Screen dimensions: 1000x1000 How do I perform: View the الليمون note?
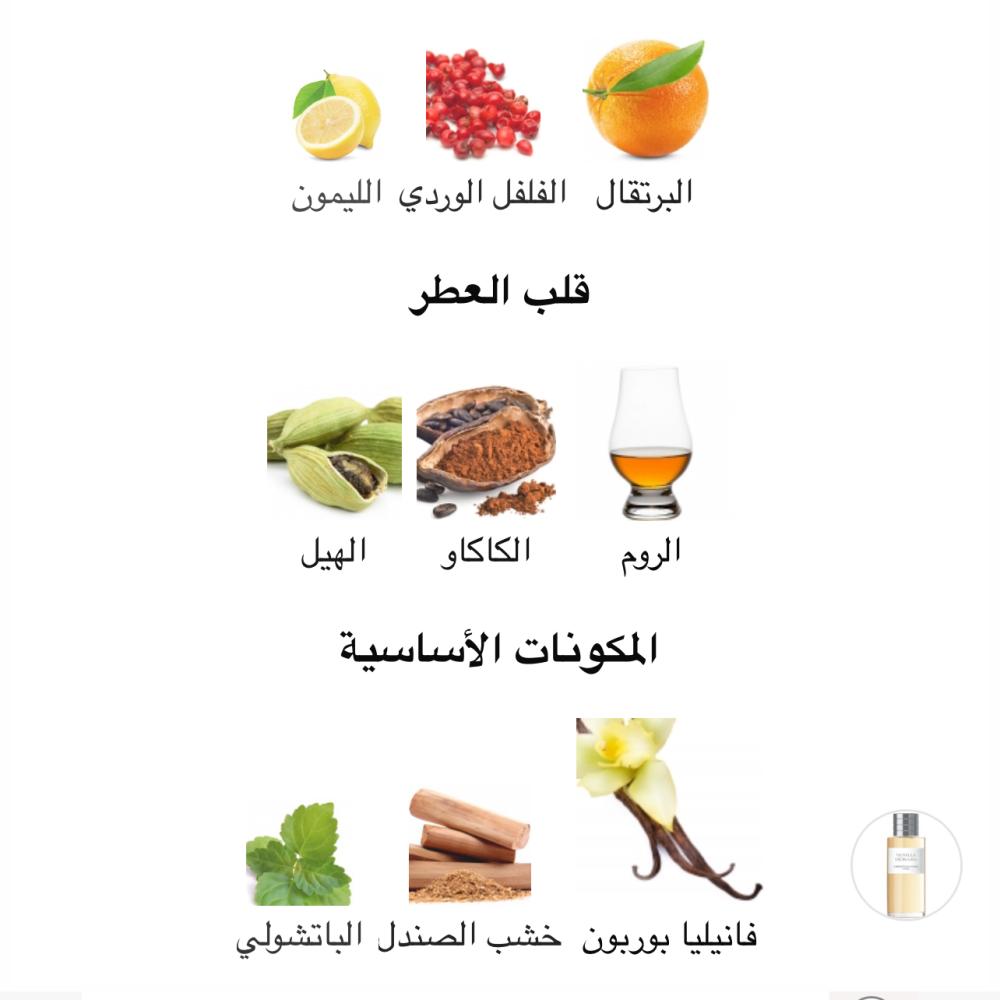[x=337, y=117]
